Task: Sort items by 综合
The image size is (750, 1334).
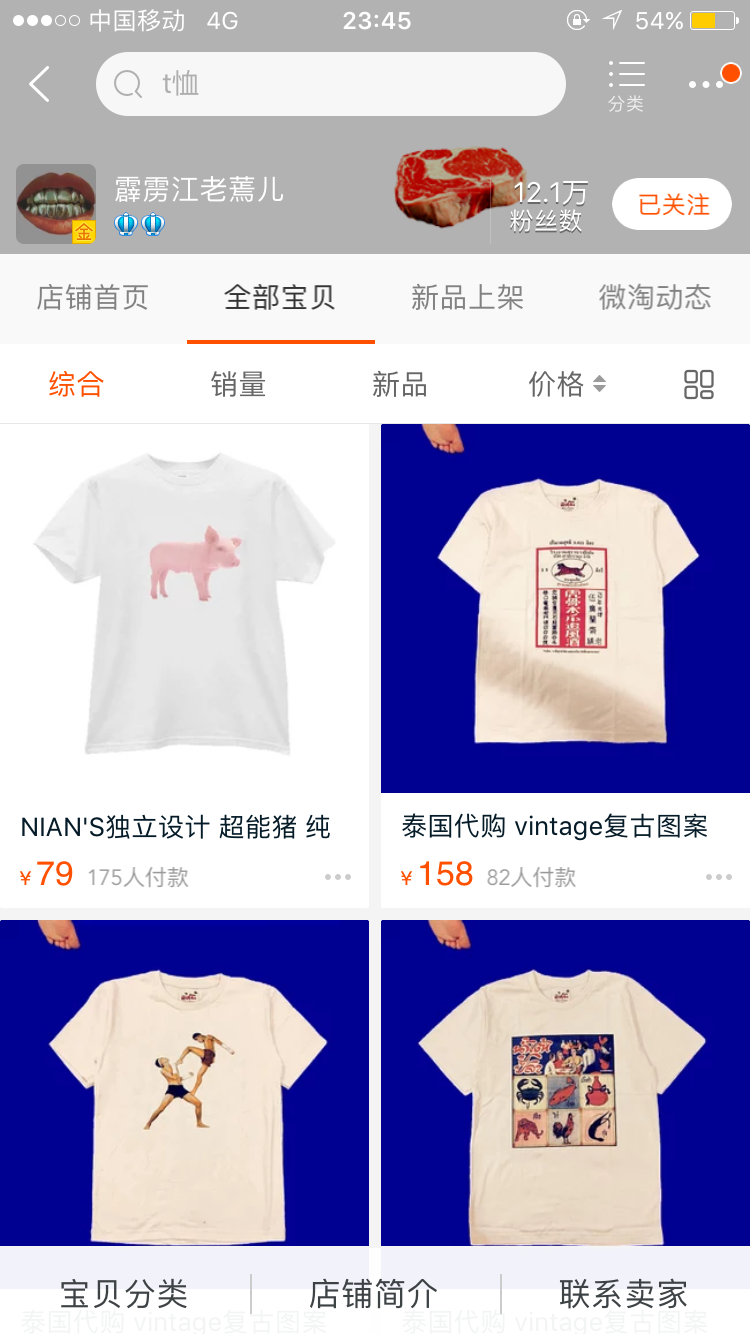Action: [x=76, y=384]
